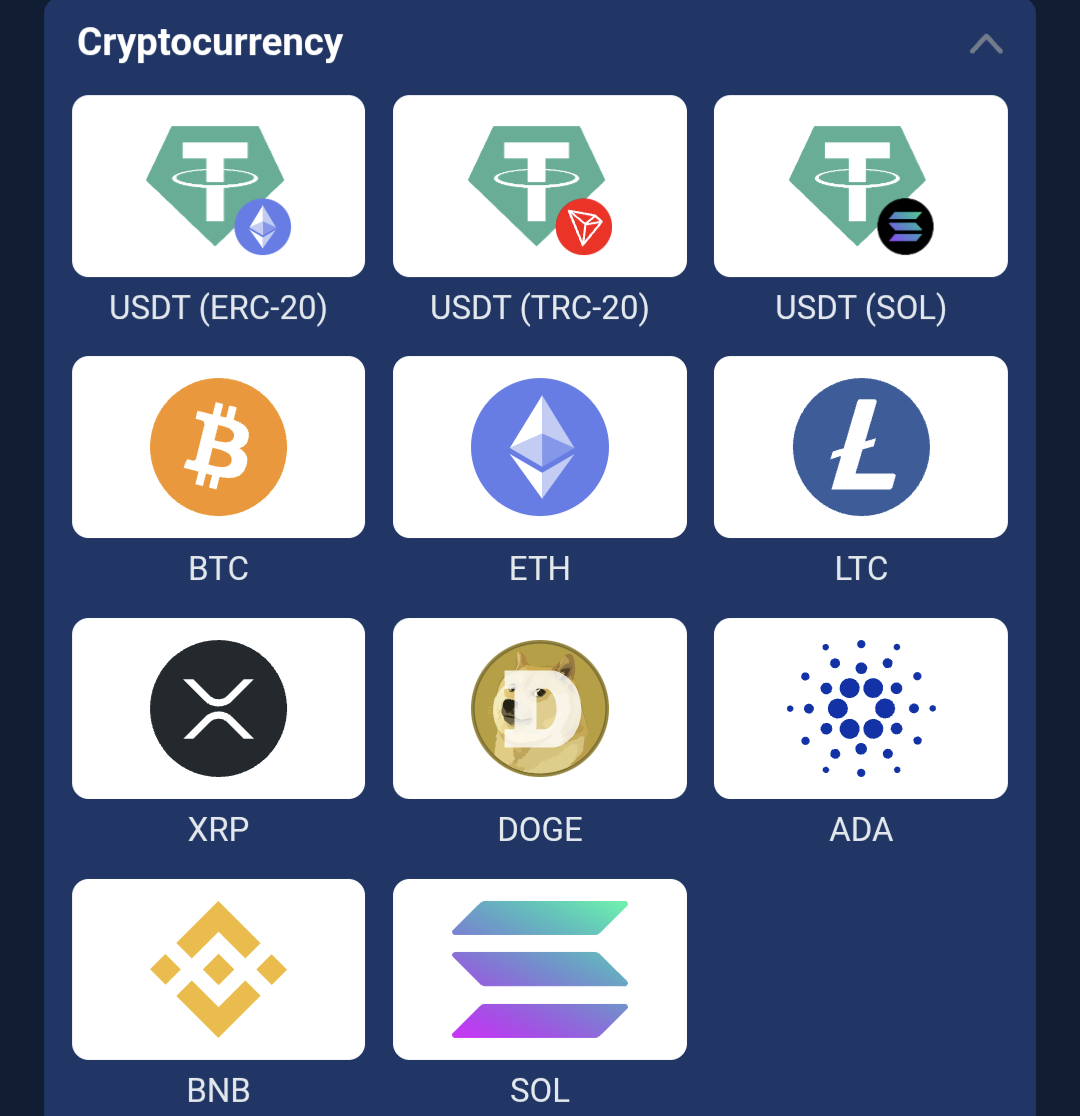Select XRP cryptocurrency
The height and width of the screenshot is (1116, 1080).
(x=218, y=708)
